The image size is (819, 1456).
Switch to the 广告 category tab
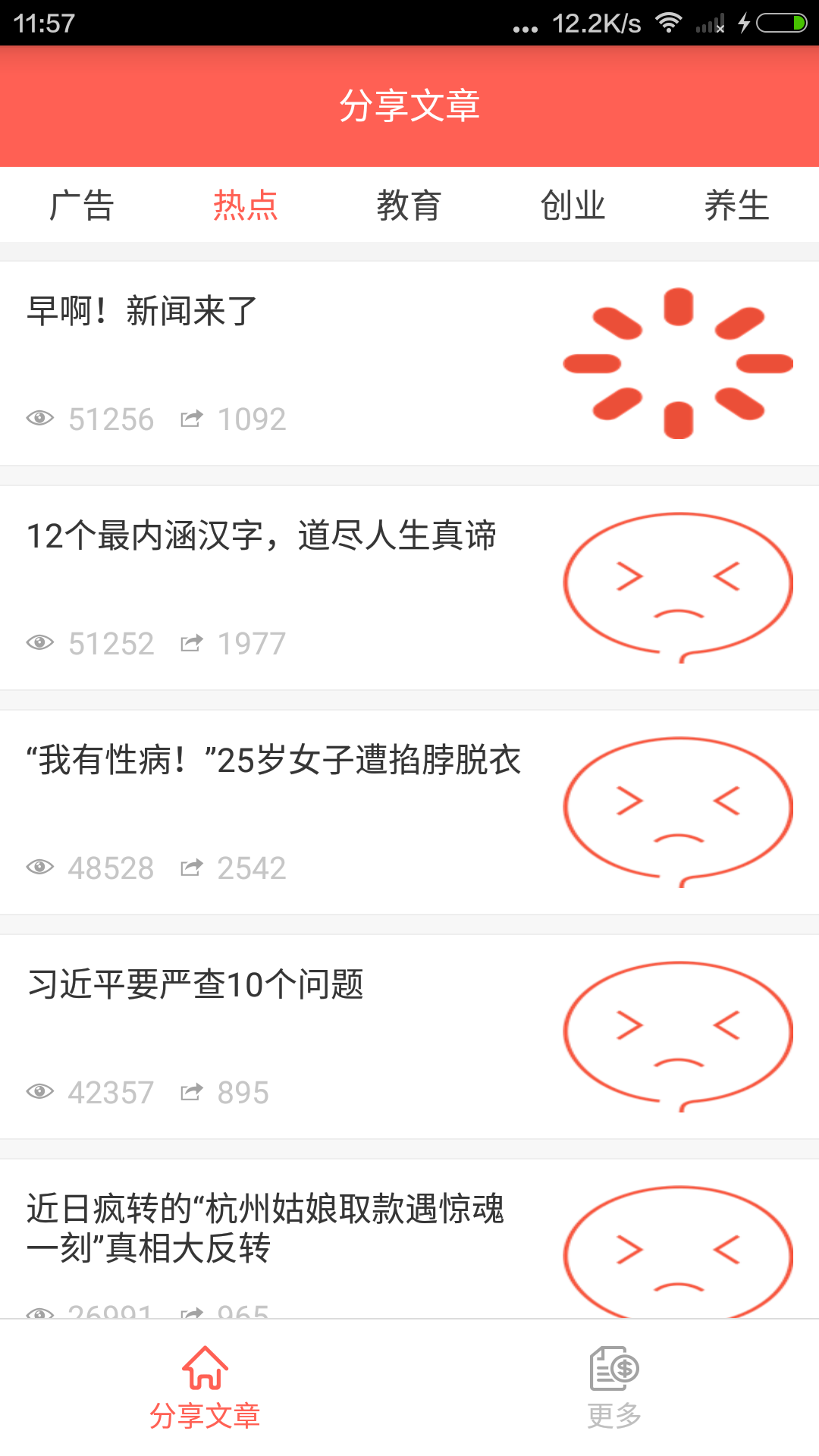pos(82,206)
